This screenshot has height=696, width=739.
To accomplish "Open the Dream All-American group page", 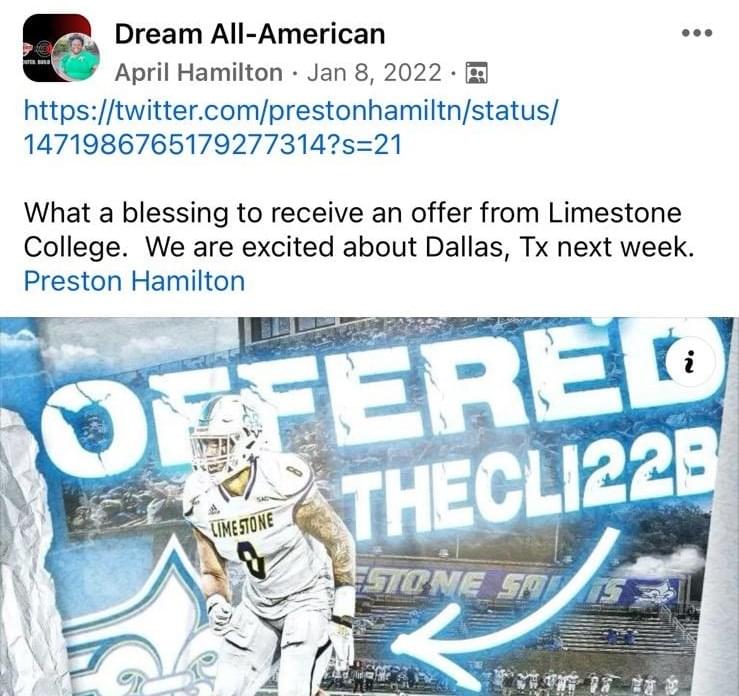I will [x=249, y=33].
